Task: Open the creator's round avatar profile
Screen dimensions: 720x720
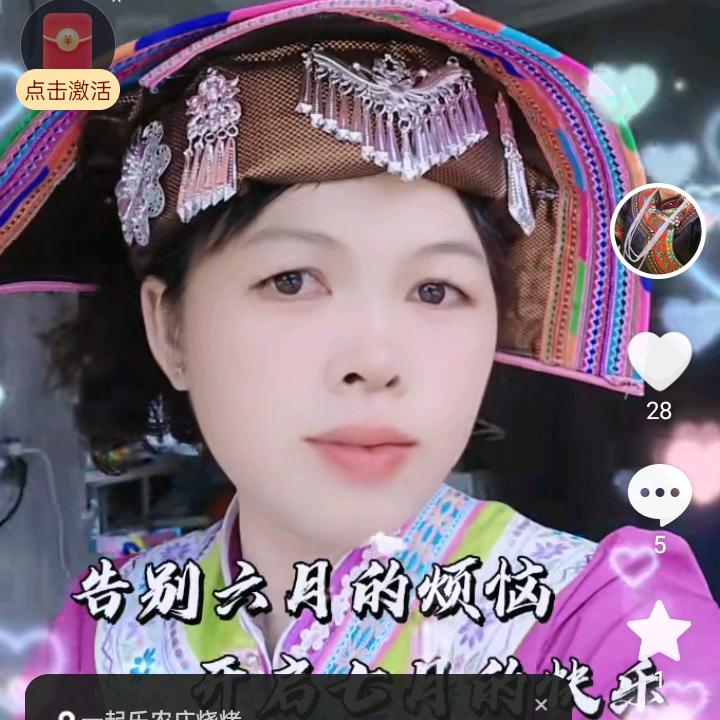Action: (x=658, y=231)
